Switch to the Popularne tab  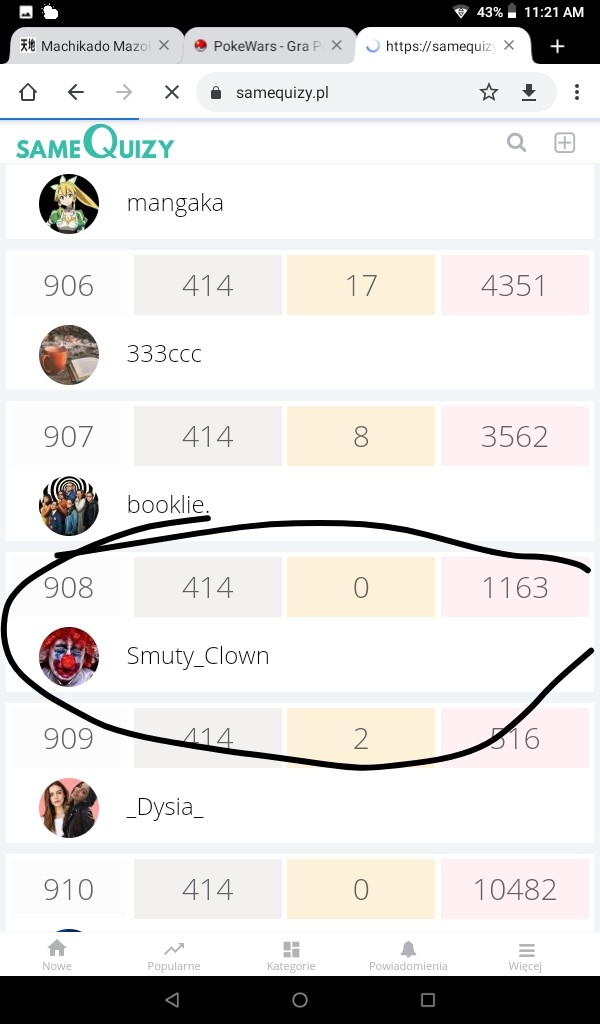pyautogui.click(x=174, y=955)
